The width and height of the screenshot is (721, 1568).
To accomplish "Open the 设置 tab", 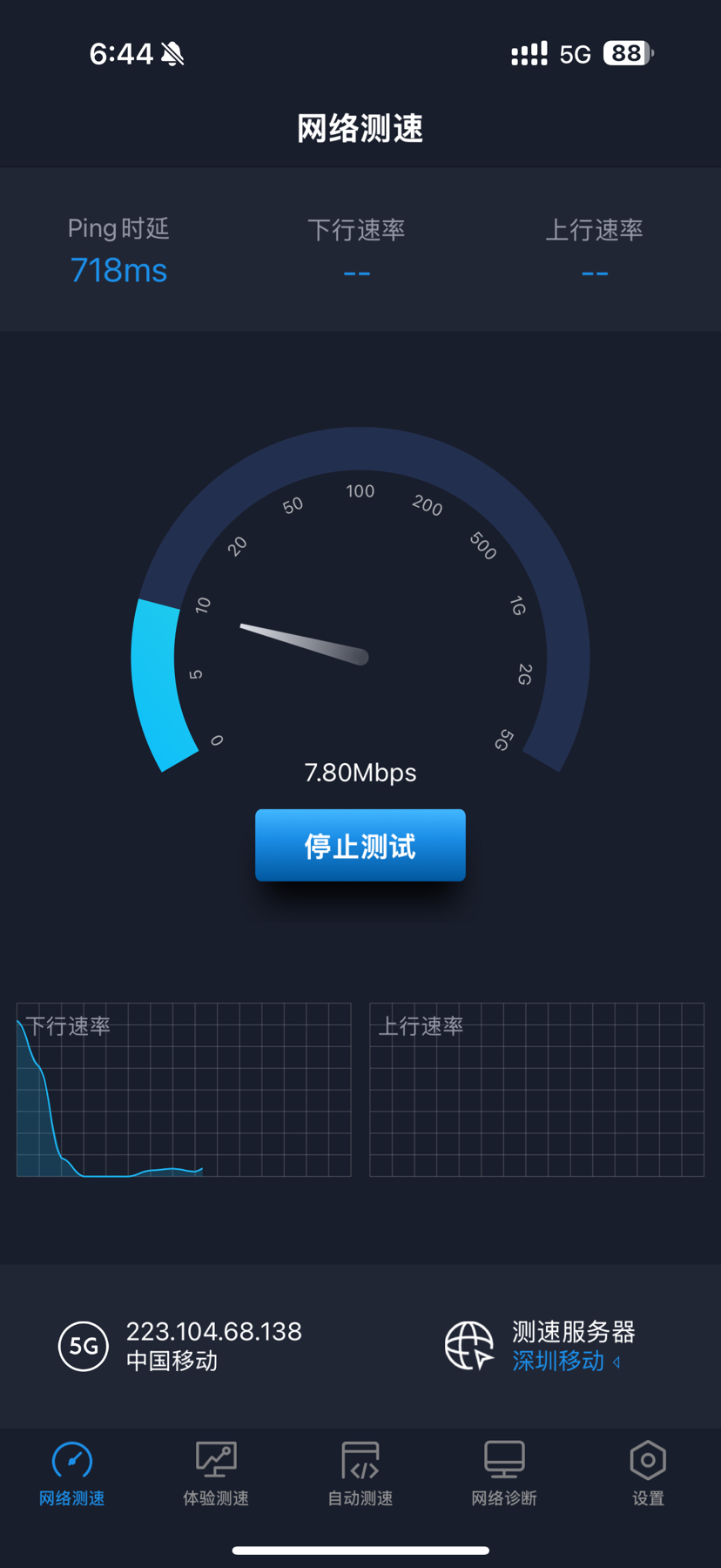I will point(648,1474).
